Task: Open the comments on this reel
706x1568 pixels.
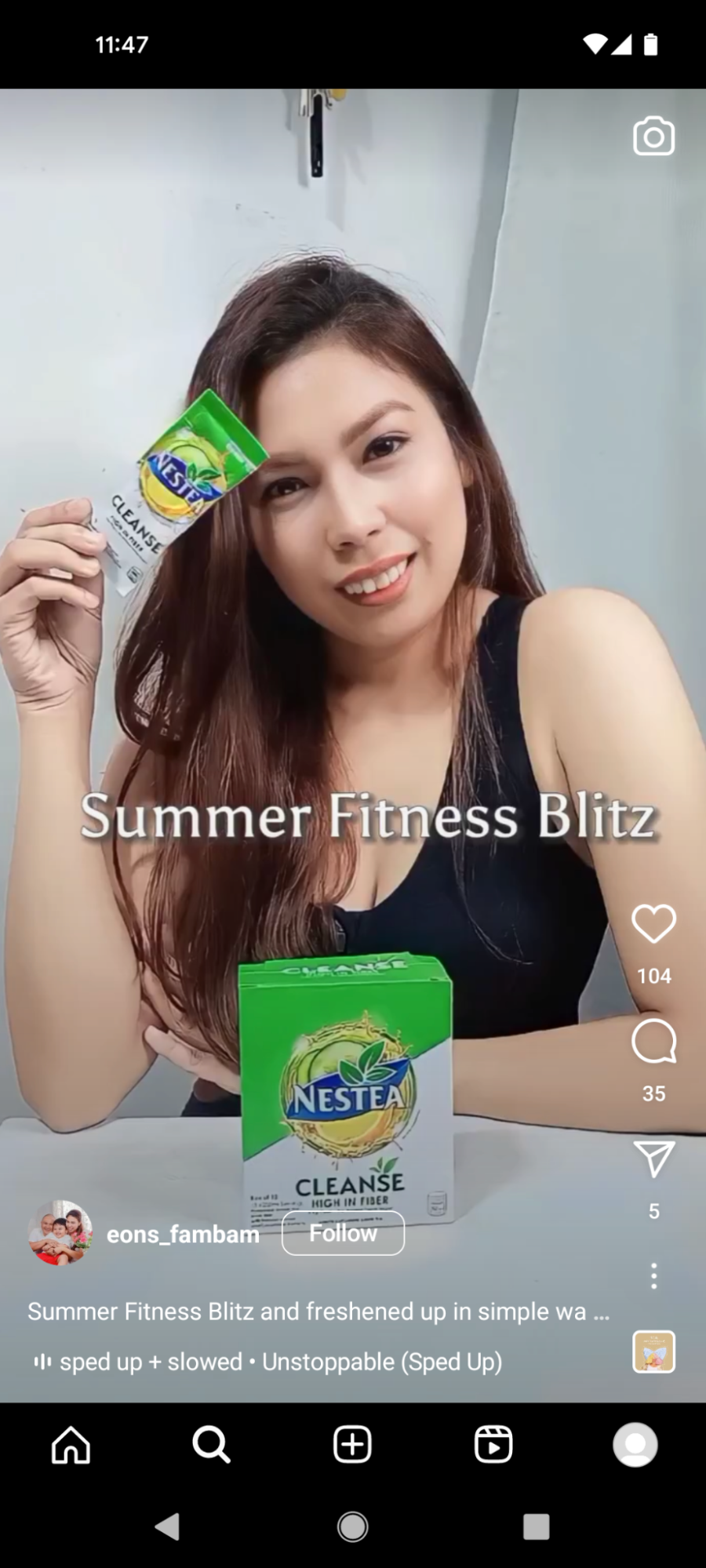Action: pos(653,1042)
